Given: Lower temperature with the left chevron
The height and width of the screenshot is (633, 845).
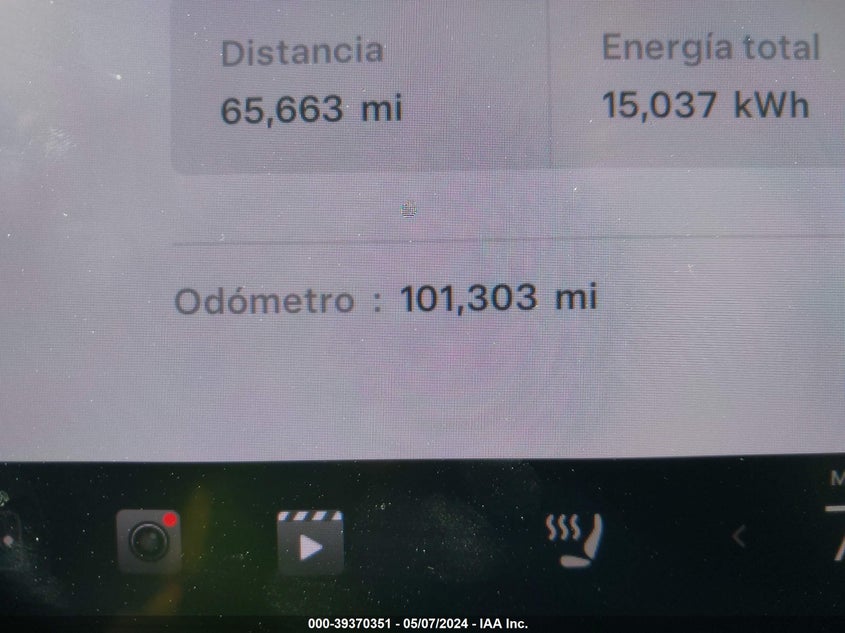Looking at the screenshot, I should (x=738, y=538).
